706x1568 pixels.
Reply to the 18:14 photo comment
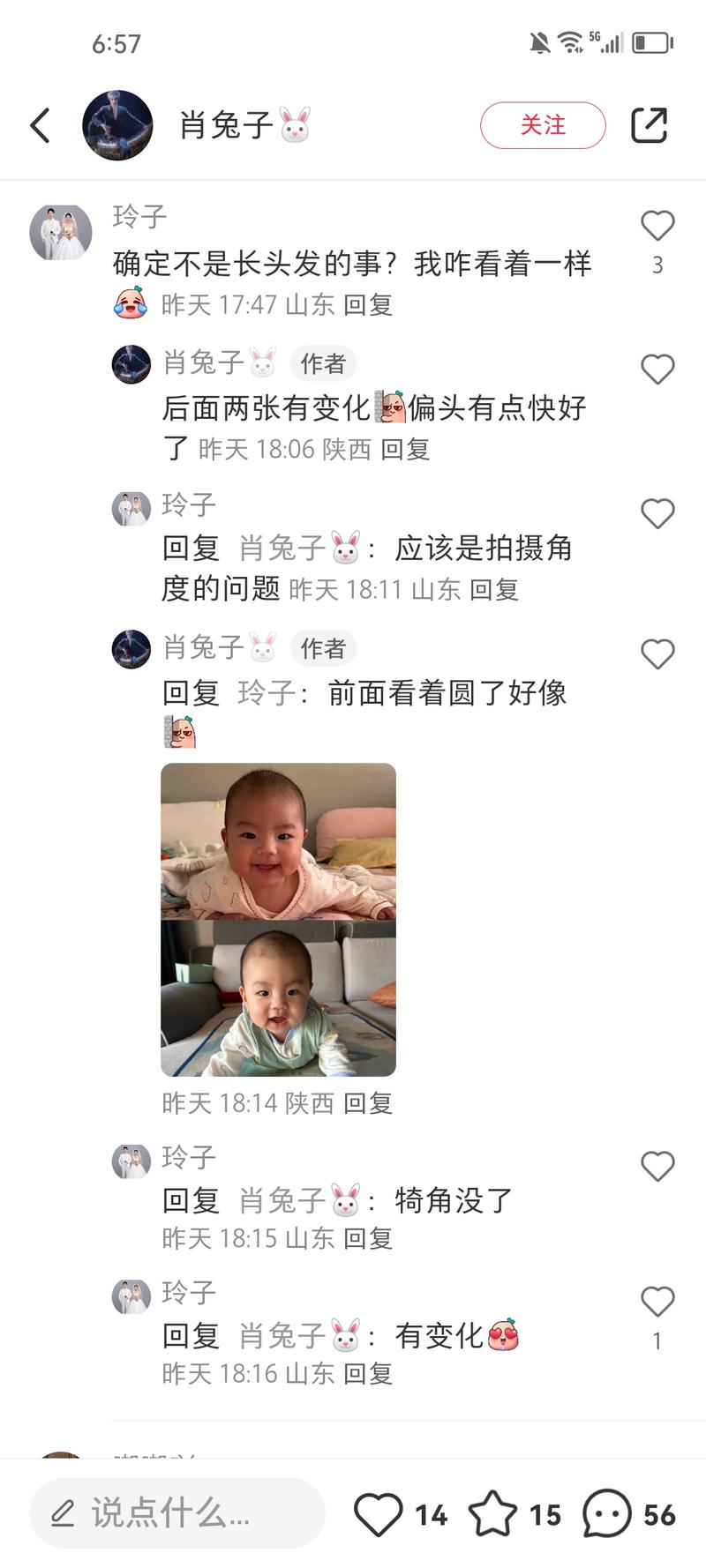pos(368,1103)
